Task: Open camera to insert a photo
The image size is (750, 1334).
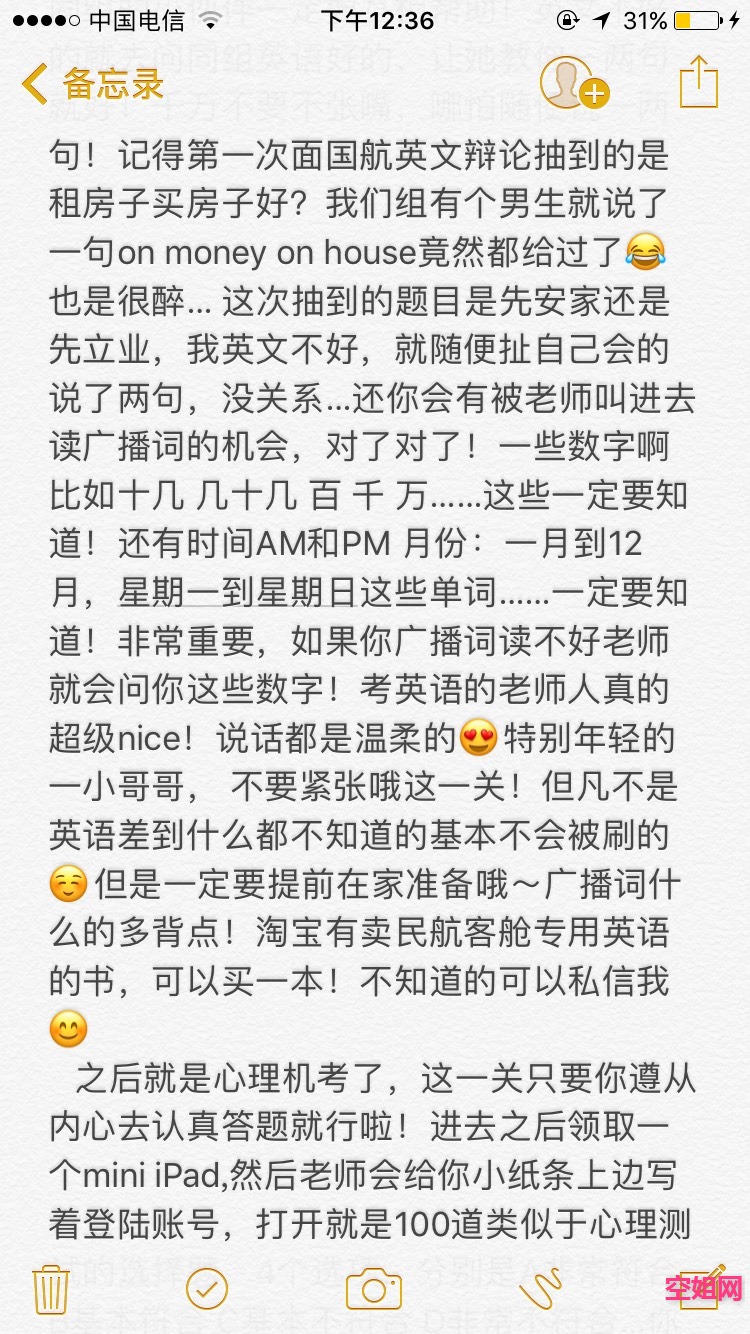Action: [373, 1288]
